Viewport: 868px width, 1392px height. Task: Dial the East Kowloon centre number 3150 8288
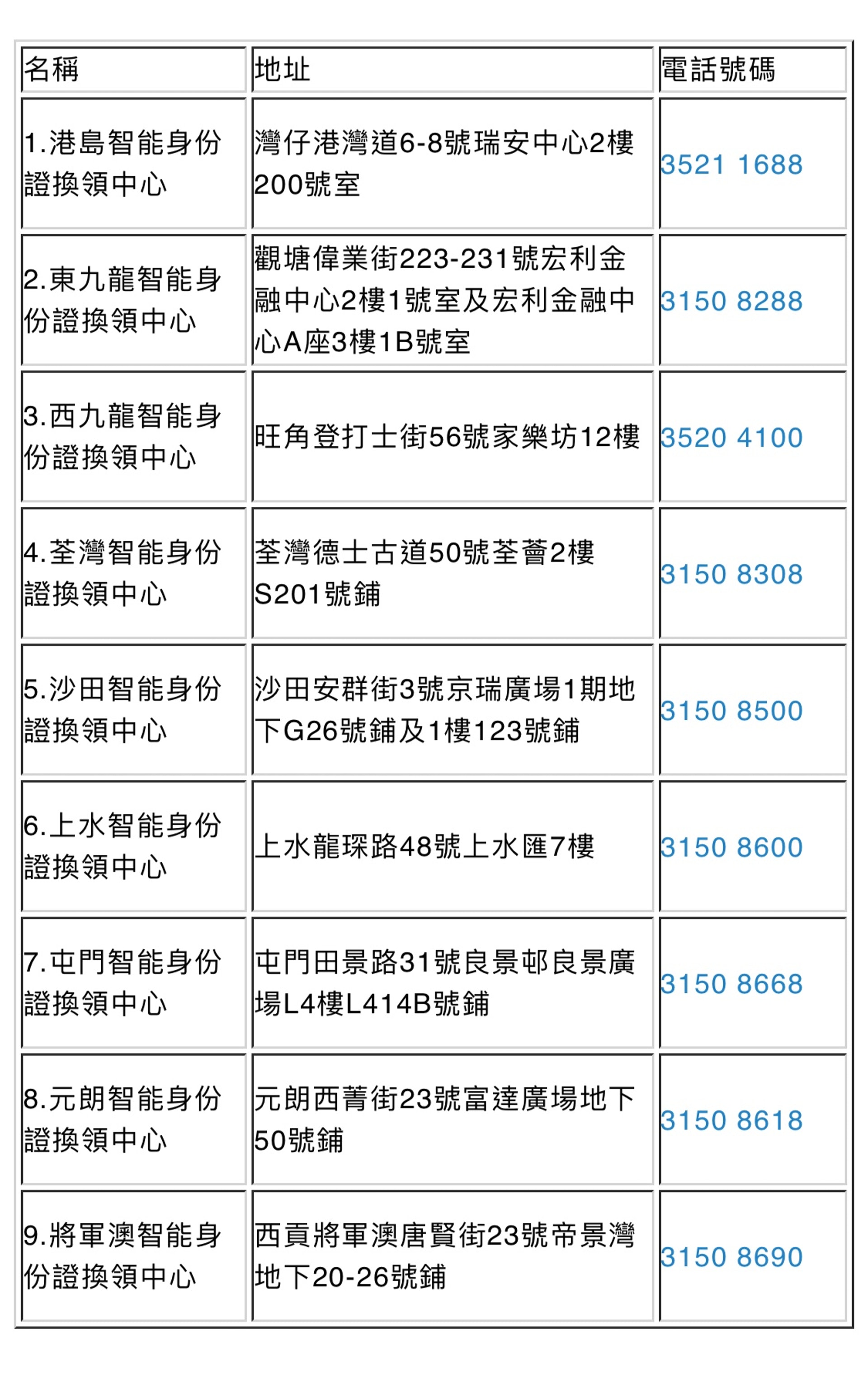tap(731, 302)
